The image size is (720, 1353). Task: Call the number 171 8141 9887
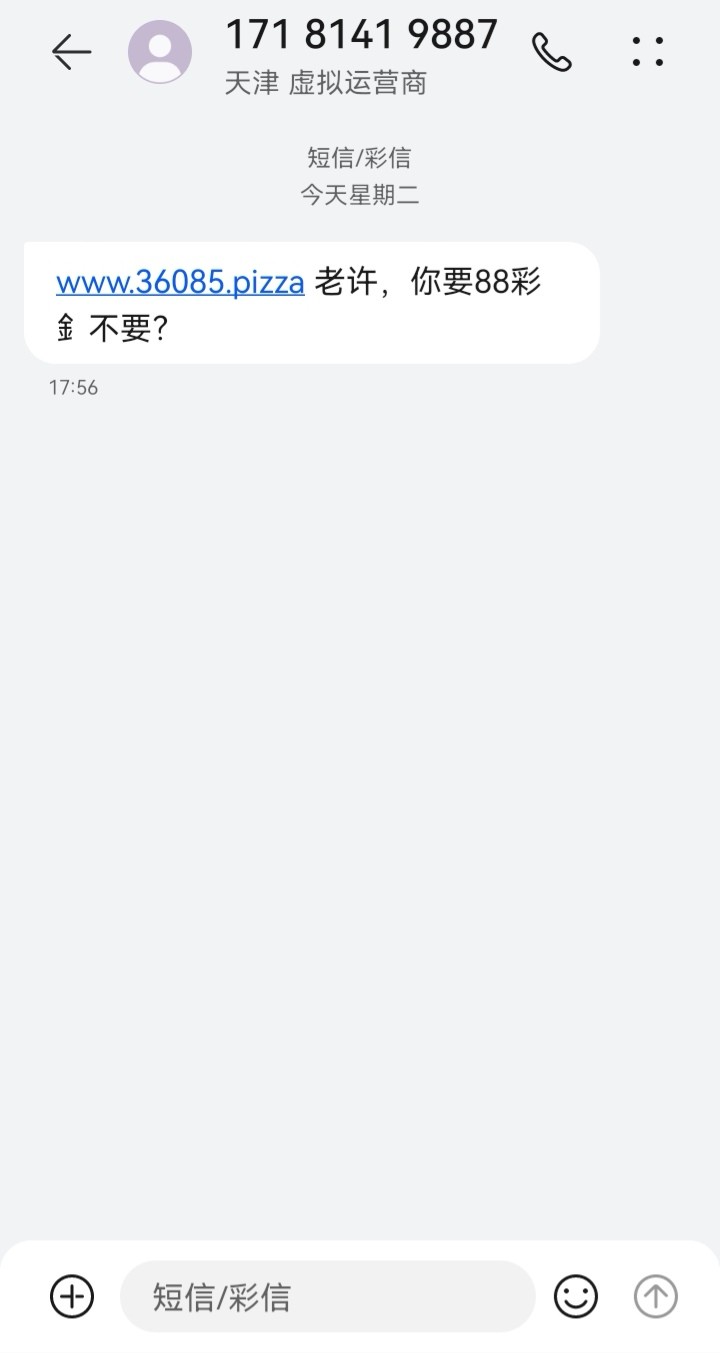point(551,52)
